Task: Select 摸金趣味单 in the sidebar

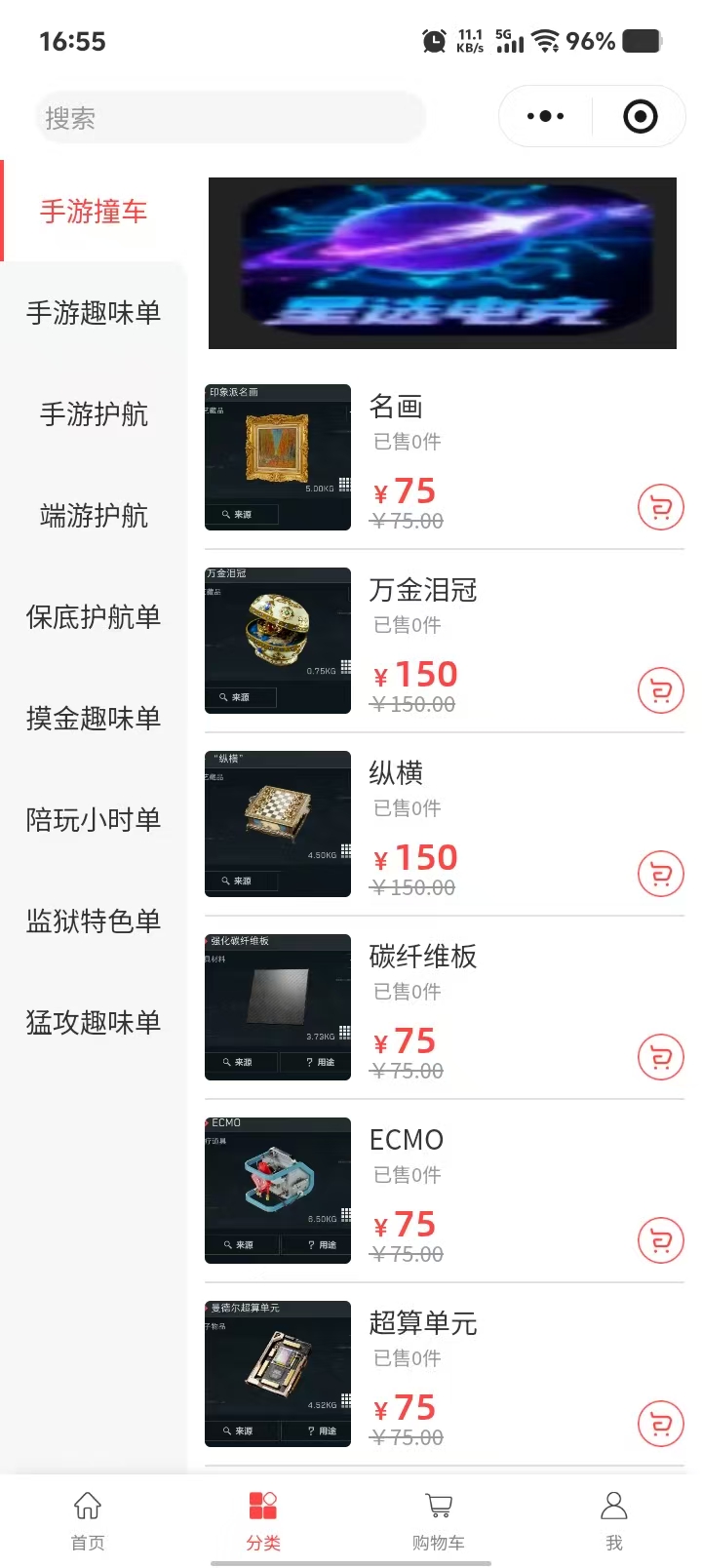Action: [x=94, y=719]
